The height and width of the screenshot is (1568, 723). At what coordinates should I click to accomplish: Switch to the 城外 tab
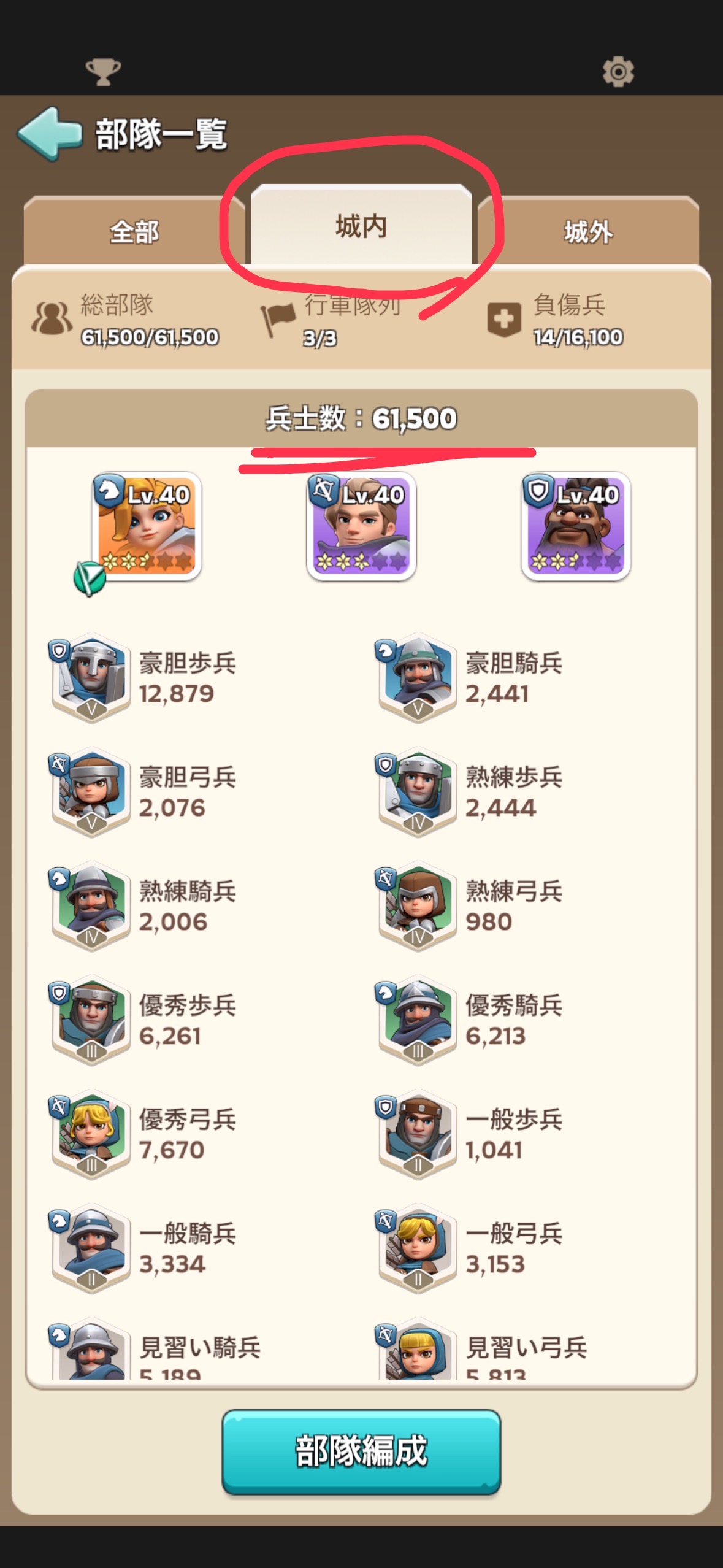[x=587, y=232]
